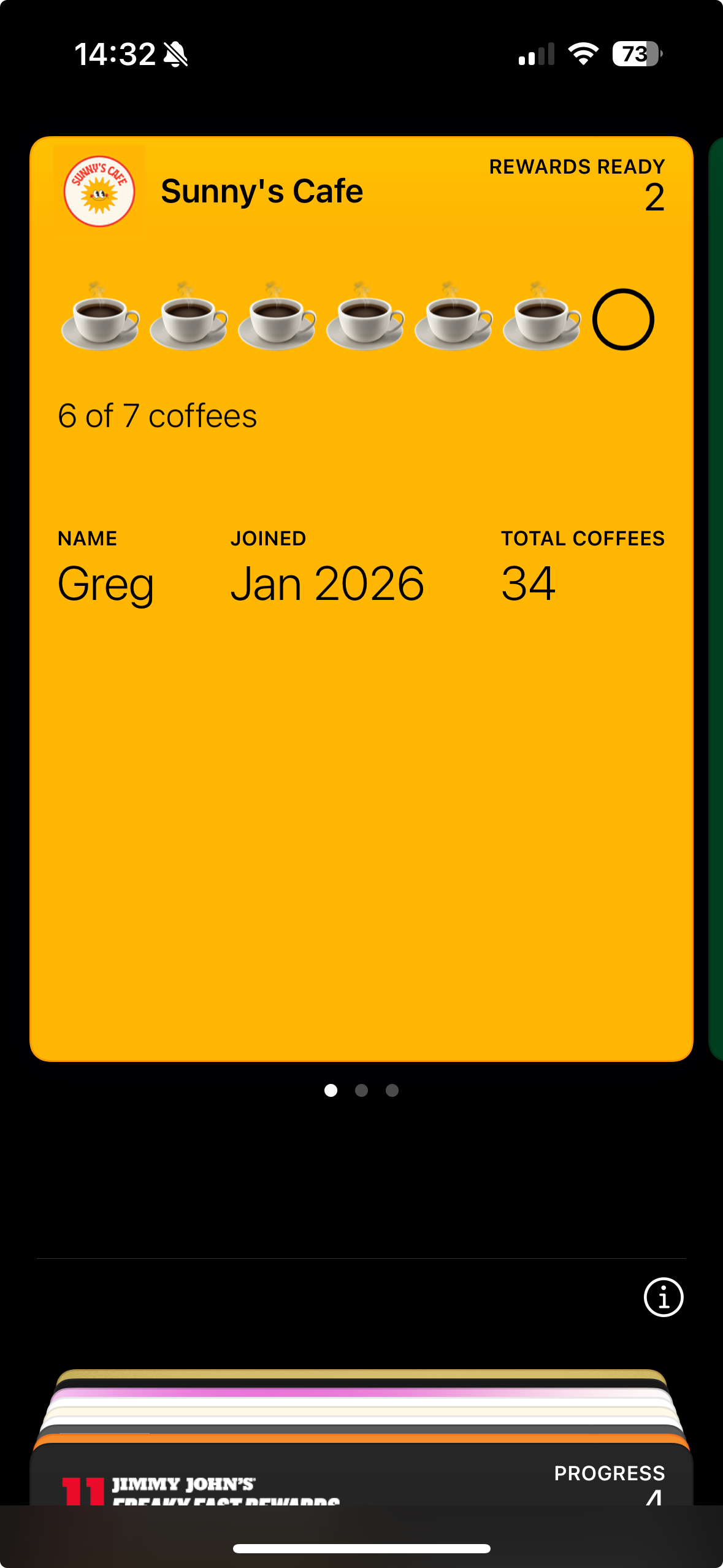Tap the '6 of 7 coffees' progress text

(x=156, y=415)
